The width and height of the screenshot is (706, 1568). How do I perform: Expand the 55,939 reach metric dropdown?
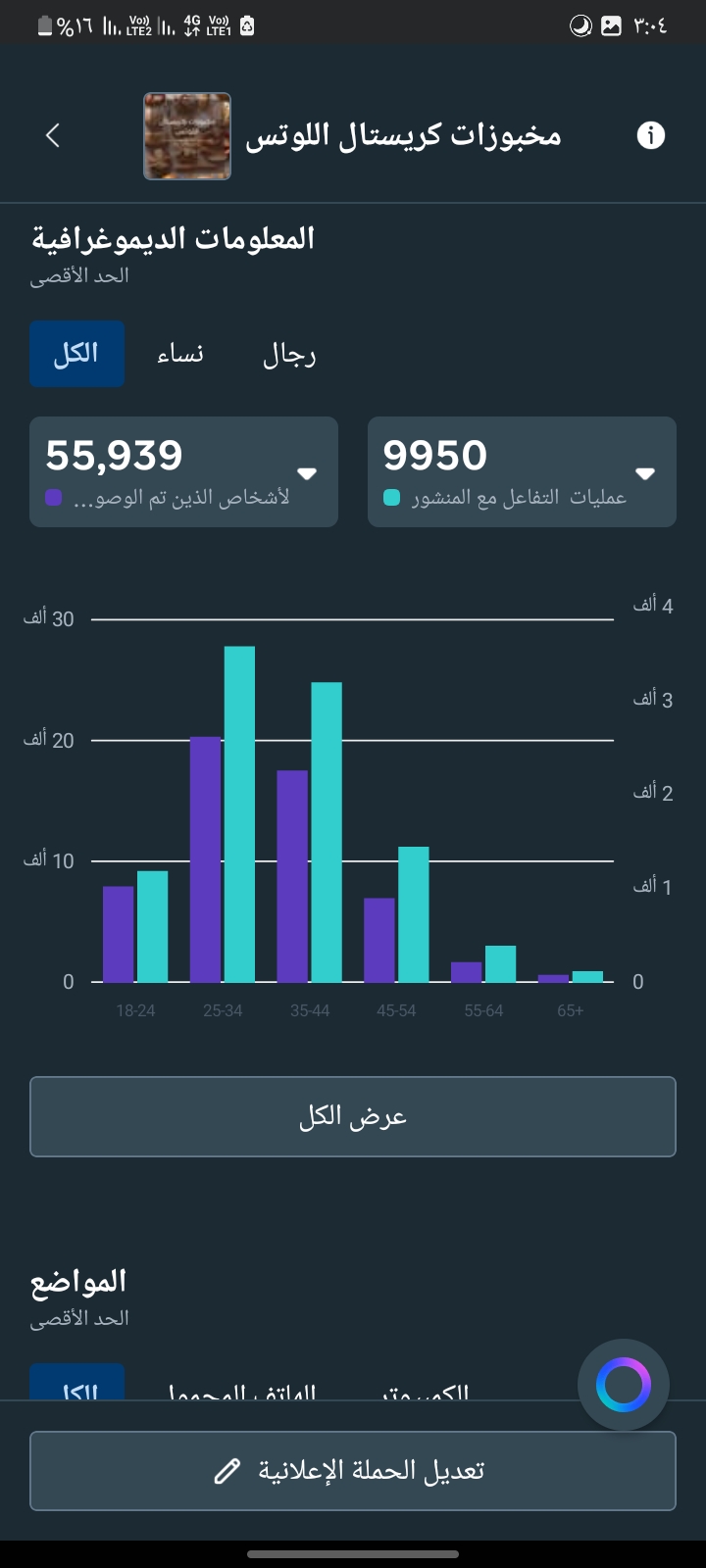click(x=308, y=473)
